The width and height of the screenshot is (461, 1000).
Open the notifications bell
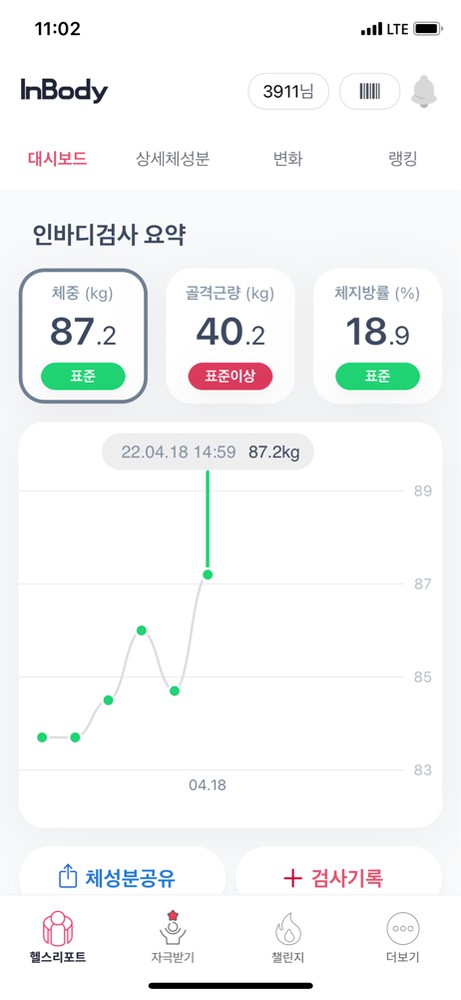pyautogui.click(x=424, y=91)
